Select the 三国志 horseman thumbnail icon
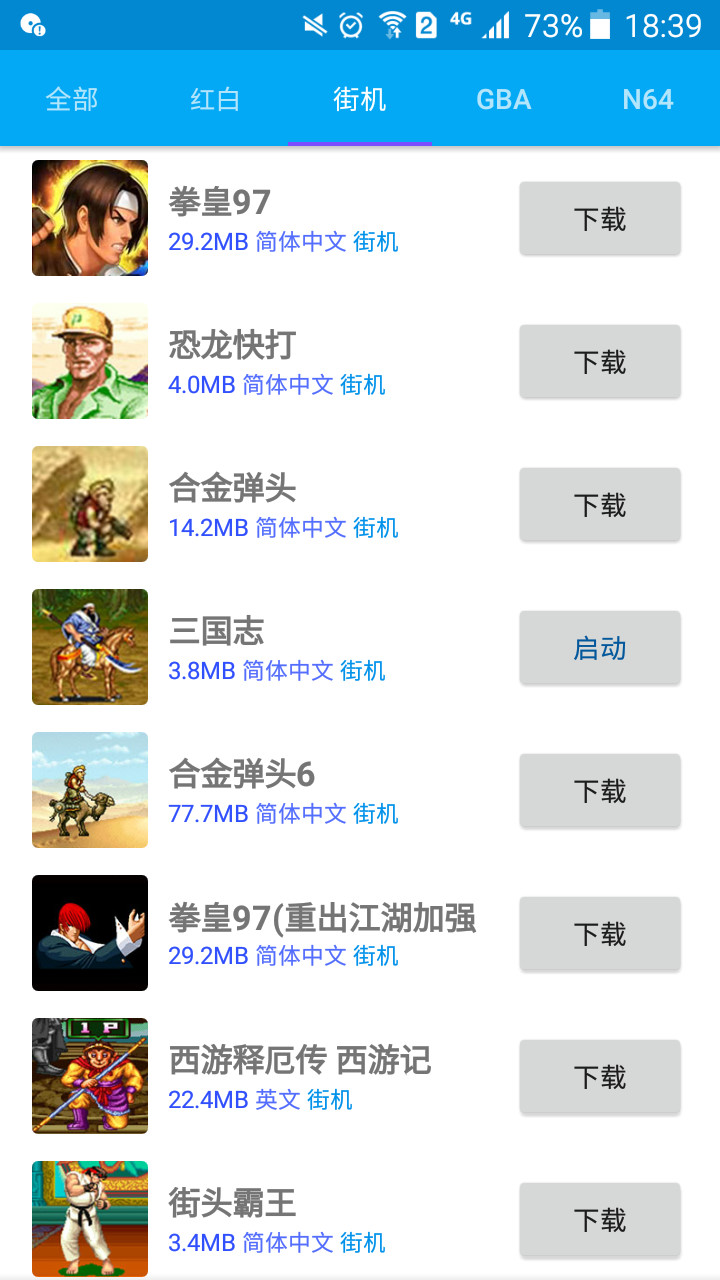The width and height of the screenshot is (720, 1280). (x=89, y=647)
